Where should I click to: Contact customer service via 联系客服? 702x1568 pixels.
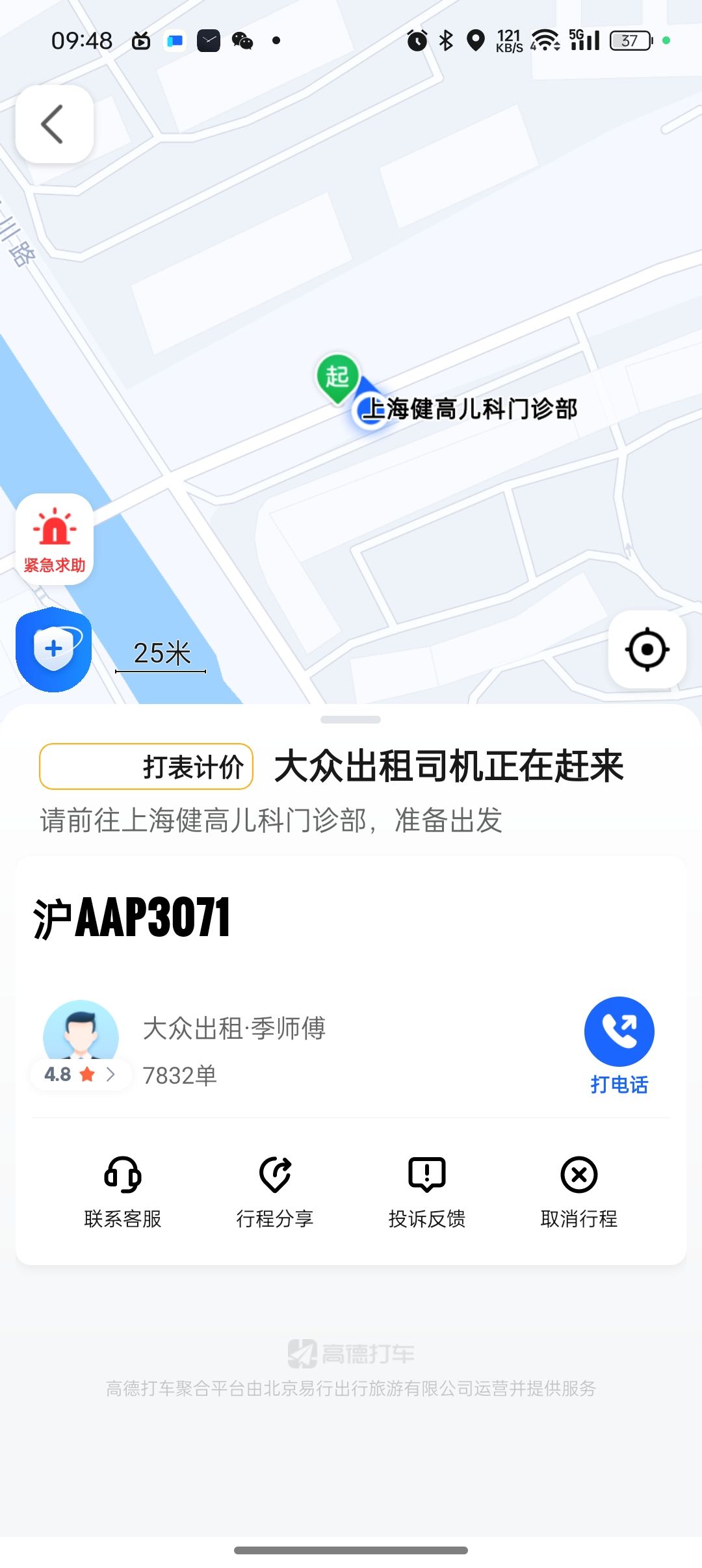tap(123, 1192)
